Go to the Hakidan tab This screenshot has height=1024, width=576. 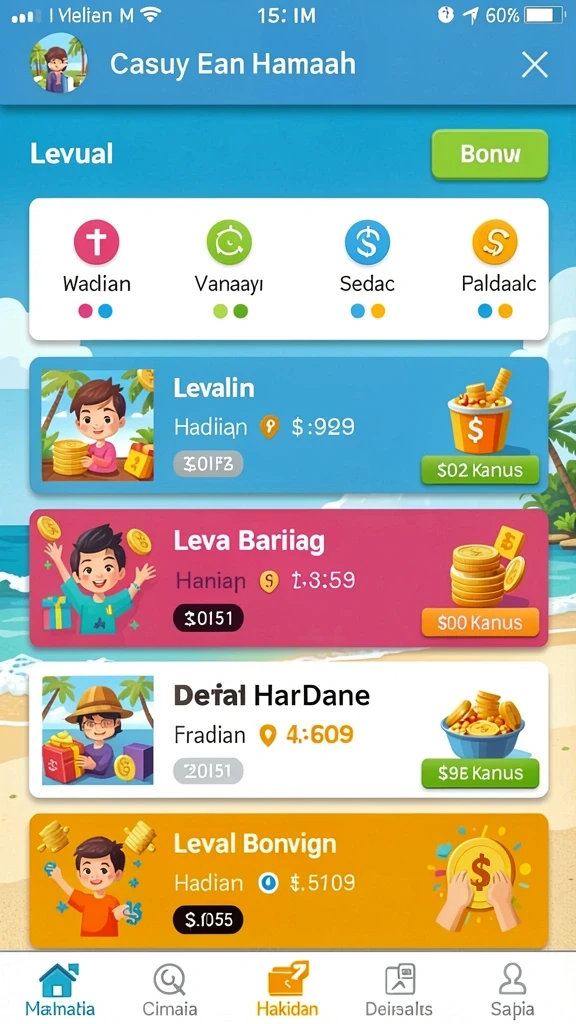[287, 990]
